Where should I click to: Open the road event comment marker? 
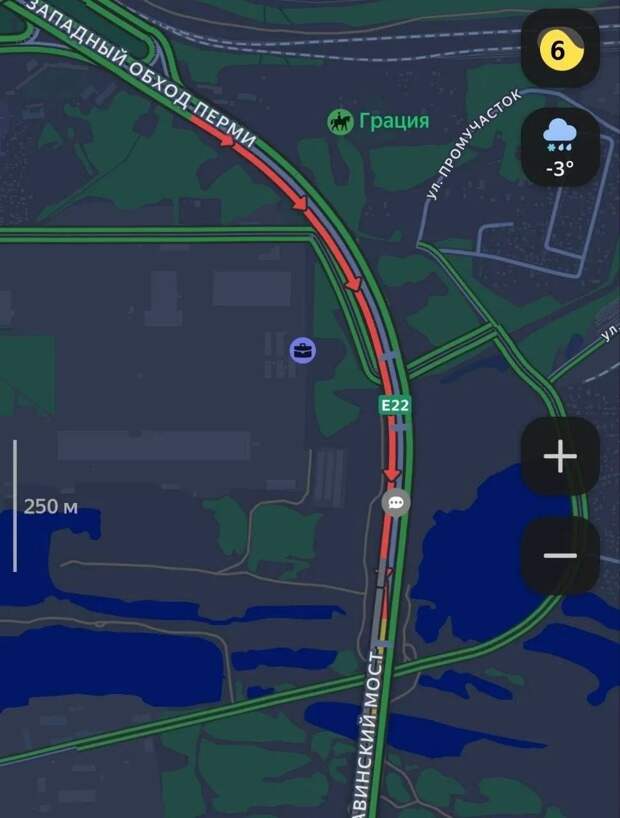[x=396, y=502]
